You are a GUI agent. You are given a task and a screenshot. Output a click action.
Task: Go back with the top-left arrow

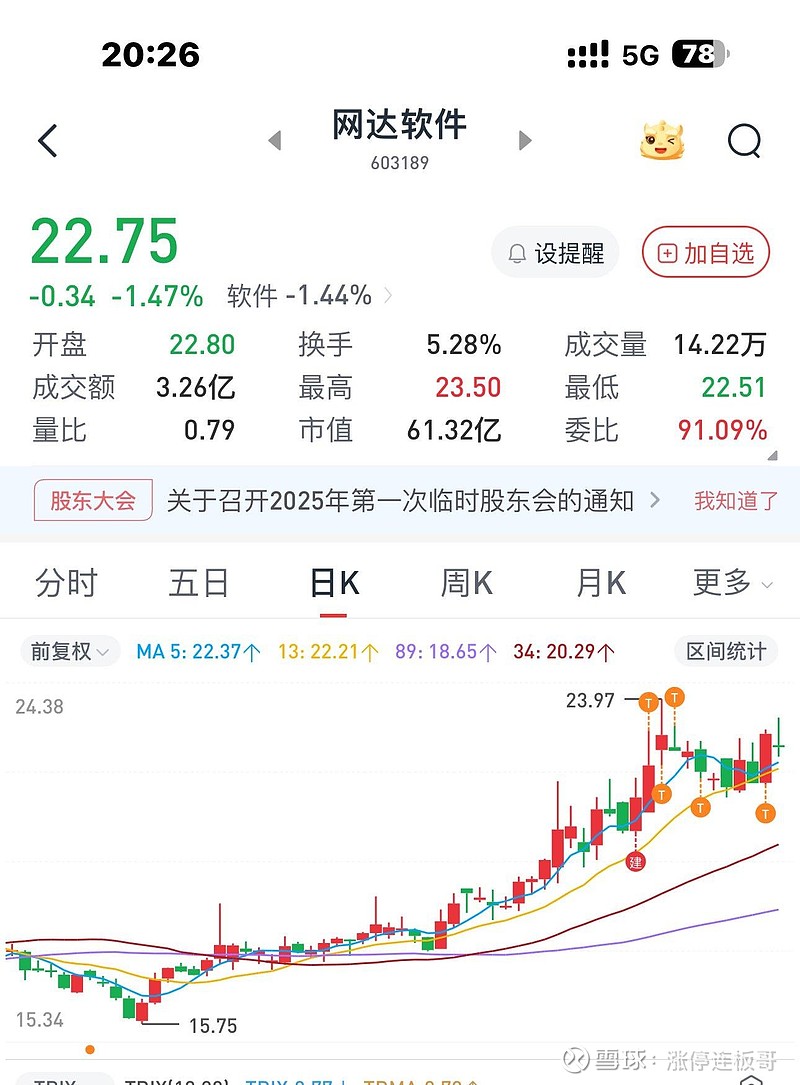point(48,141)
